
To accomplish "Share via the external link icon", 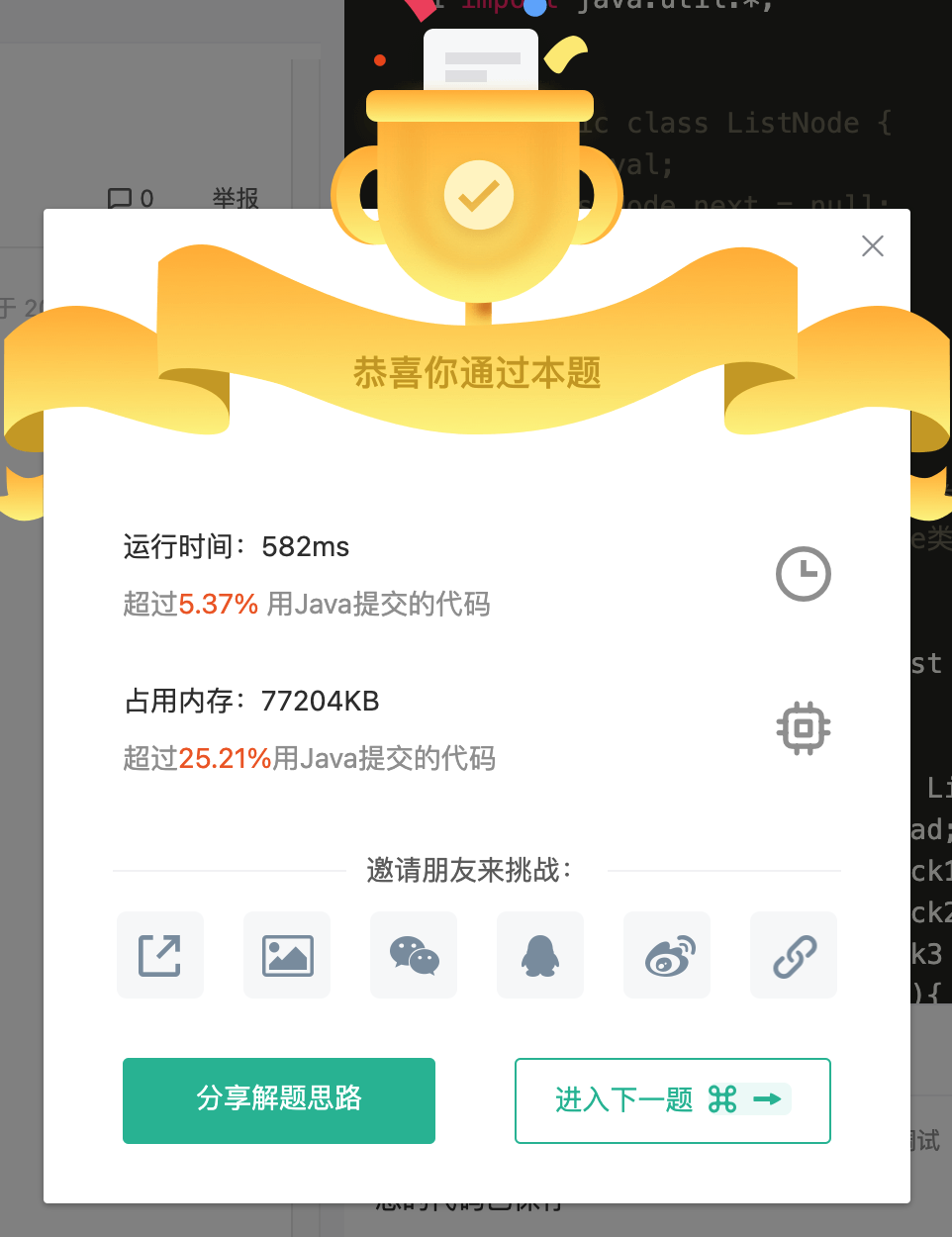I will [x=160, y=955].
